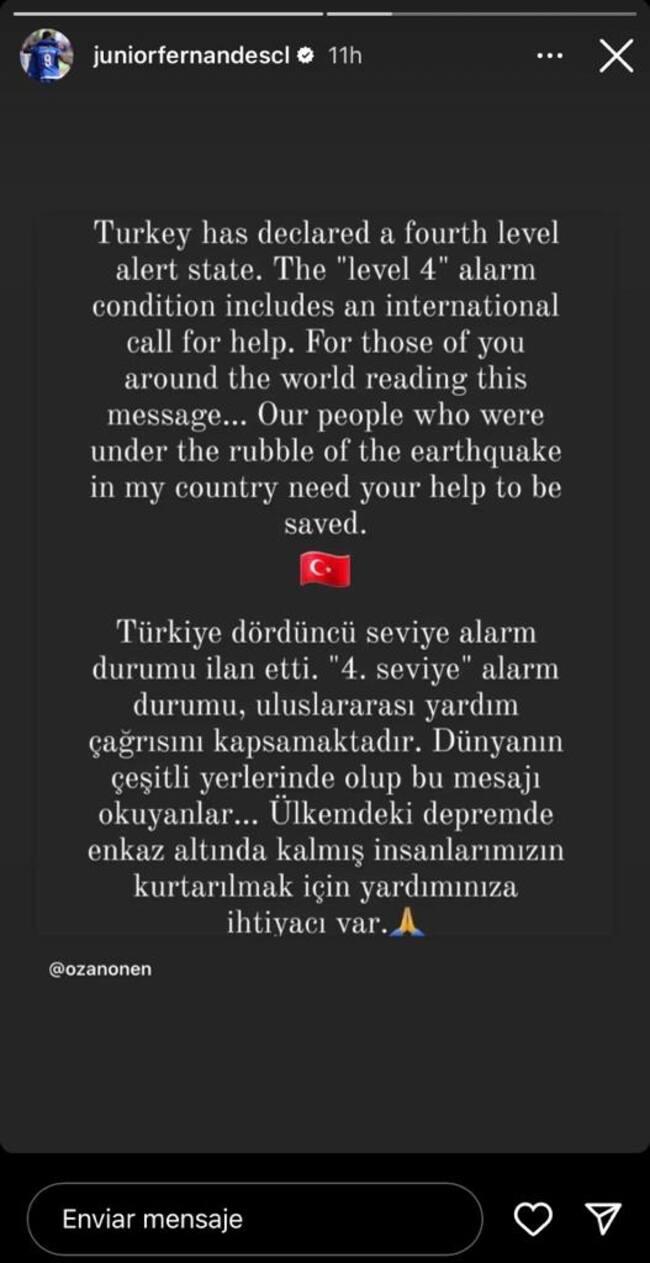
Task: Tap the Enviar mensaje reply field
Action: pos(254,1219)
